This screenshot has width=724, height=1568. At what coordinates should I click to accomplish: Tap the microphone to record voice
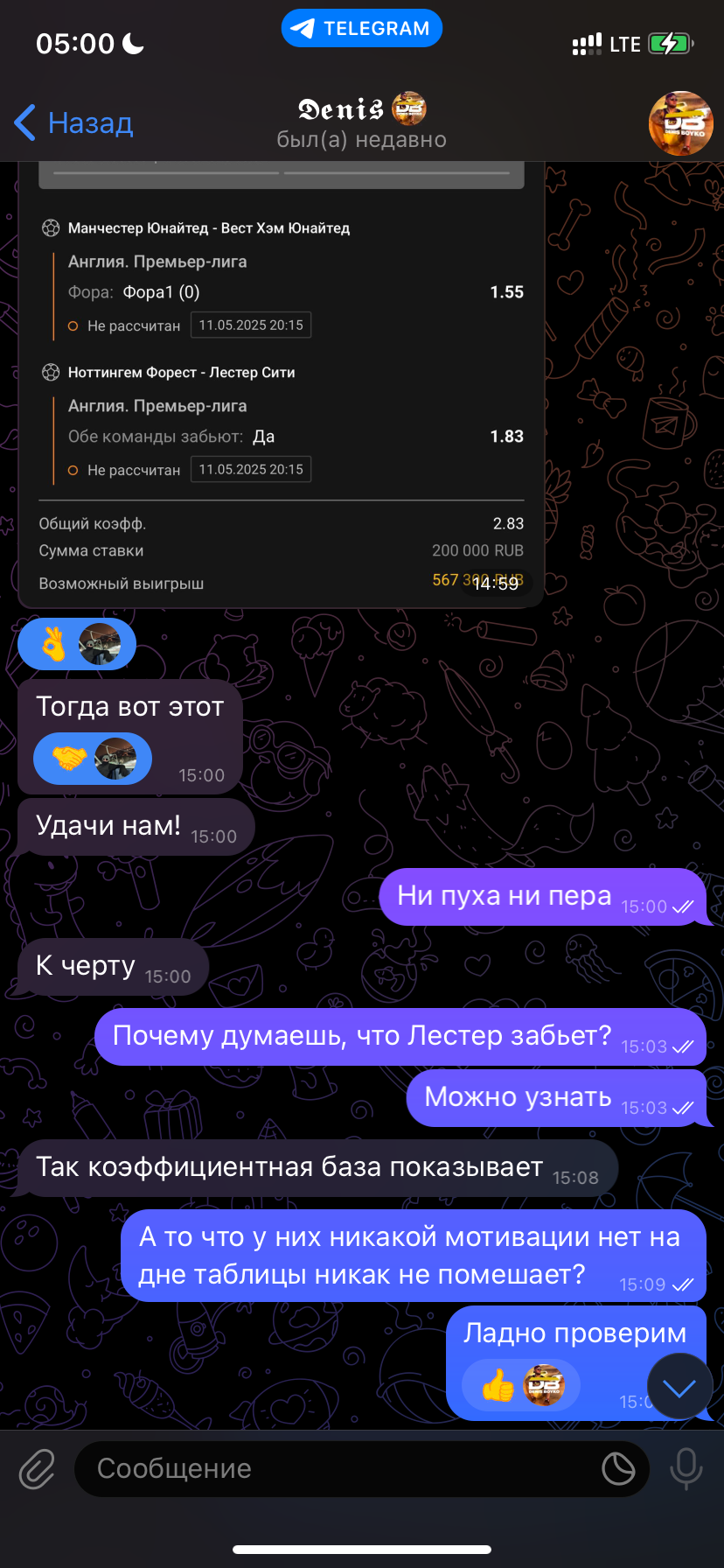[686, 1469]
